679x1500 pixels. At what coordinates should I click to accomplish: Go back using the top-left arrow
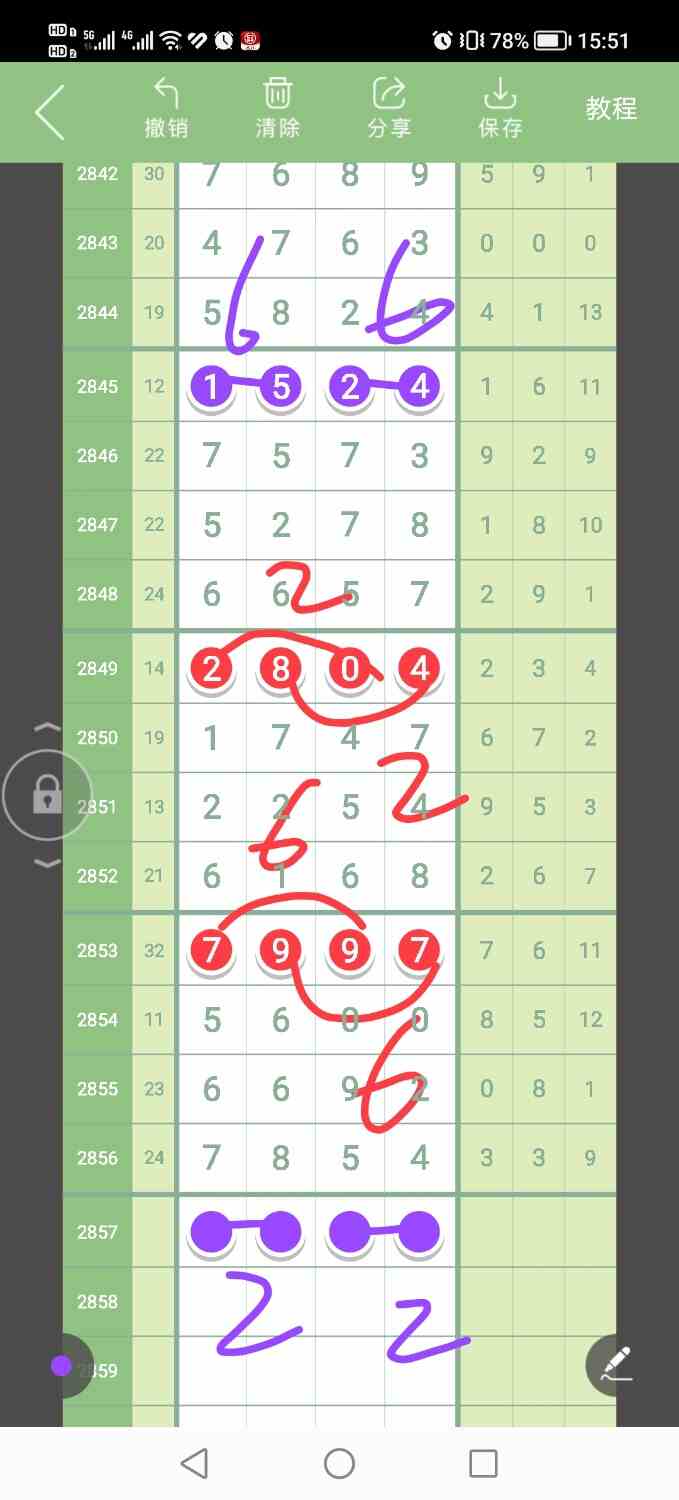click(49, 112)
